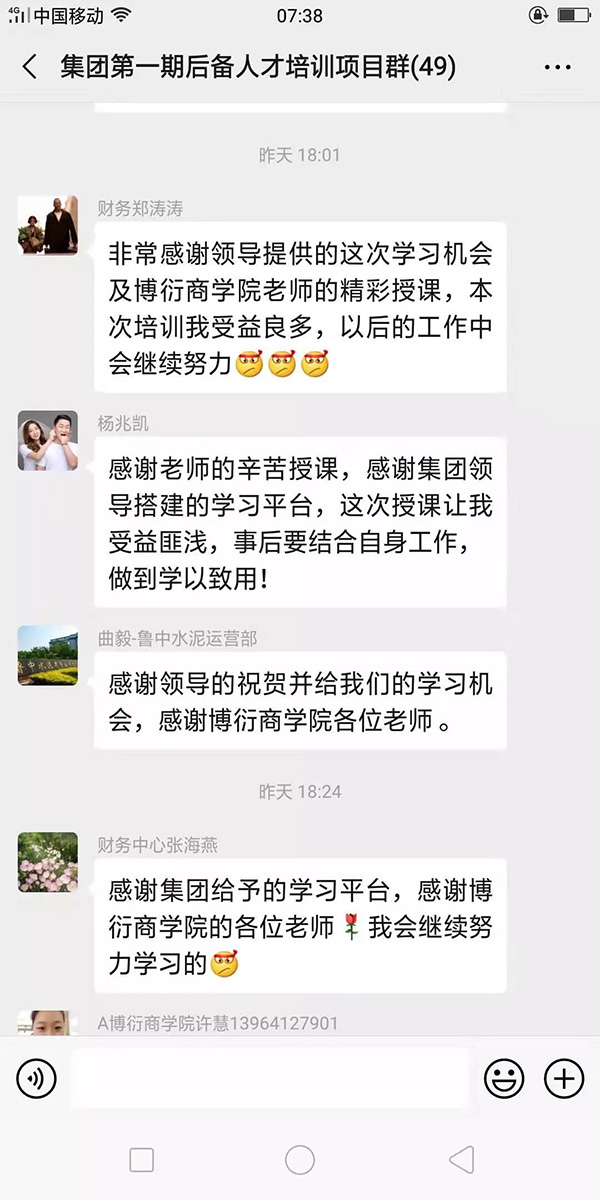This screenshot has height=1200, width=600.
Task: Open 财务中心张海燕's flower avatar
Action: pos(47,862)
